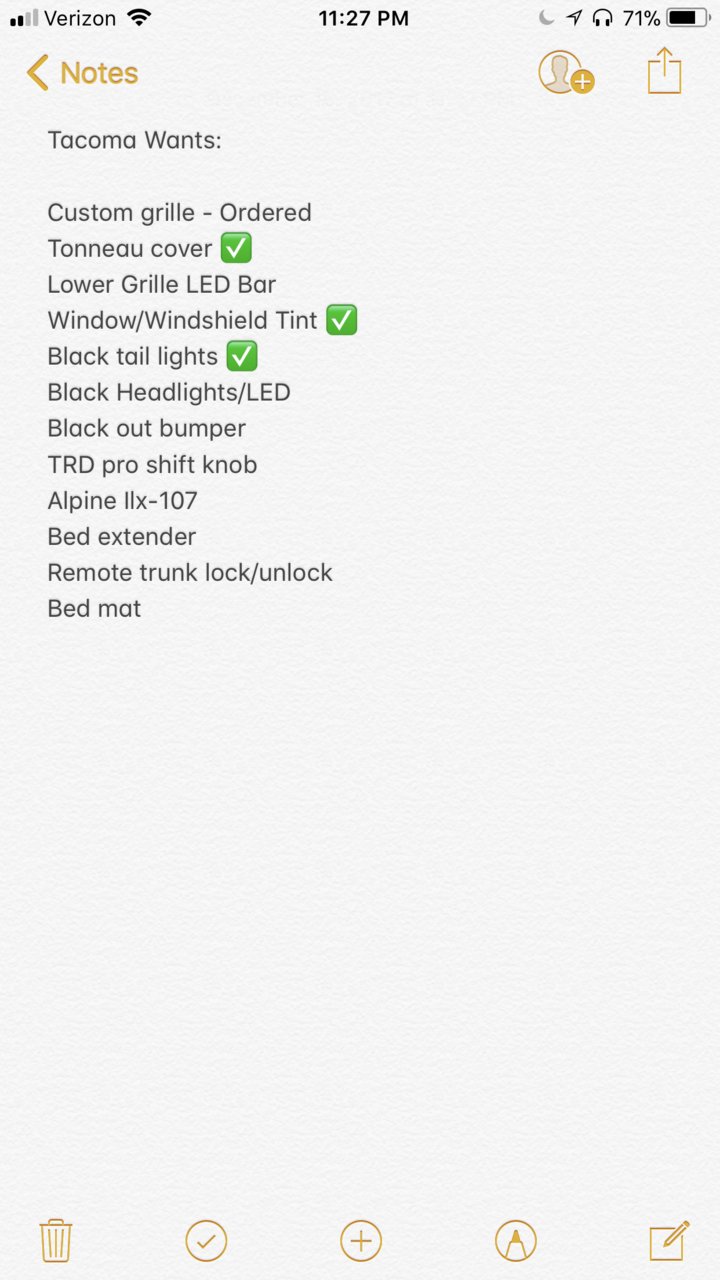720x1280 pixels.
Task: Start a sketch with the pen icon
Action: point(516,1241)
